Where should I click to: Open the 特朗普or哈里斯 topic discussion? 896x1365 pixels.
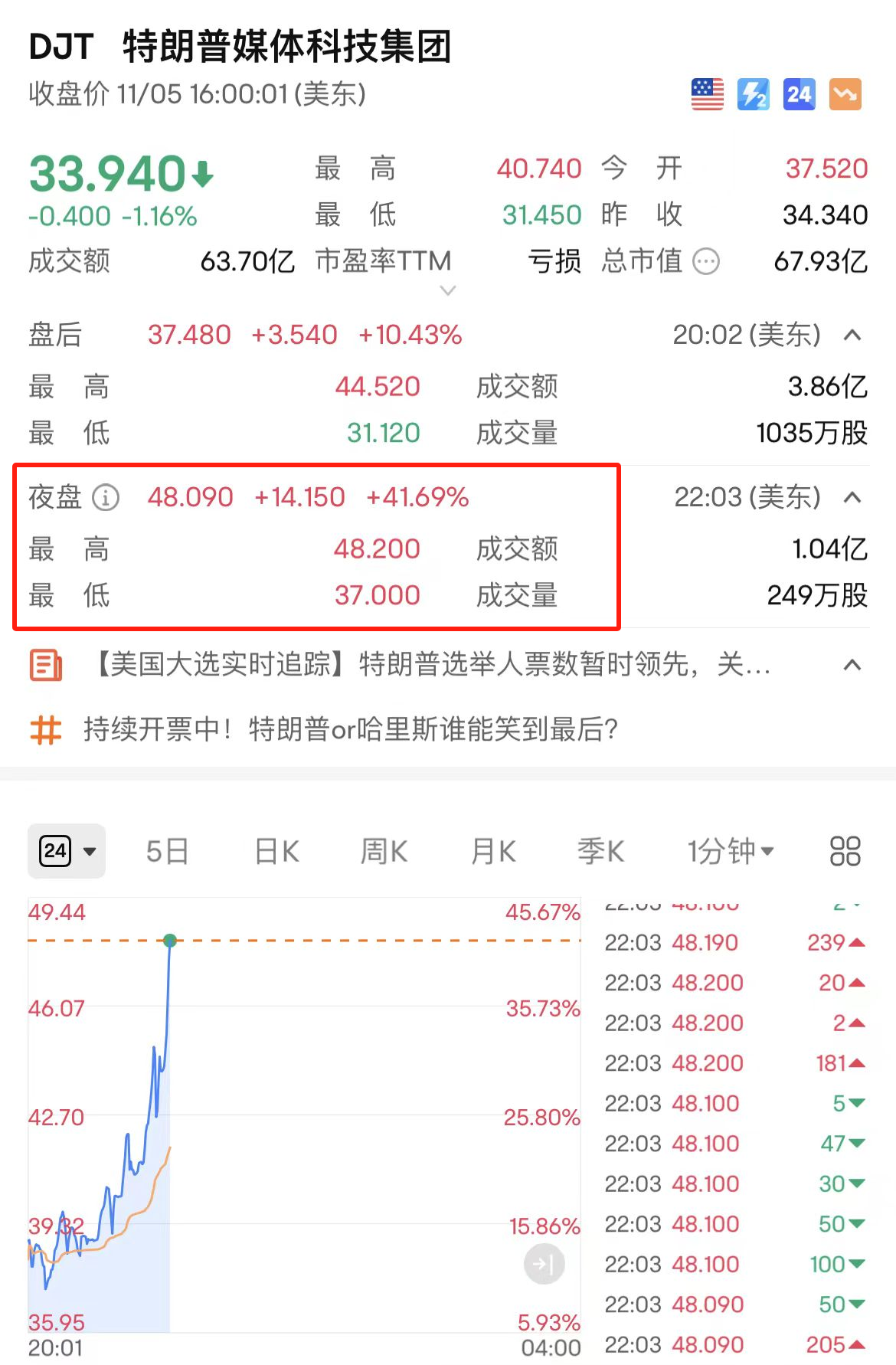351,731
